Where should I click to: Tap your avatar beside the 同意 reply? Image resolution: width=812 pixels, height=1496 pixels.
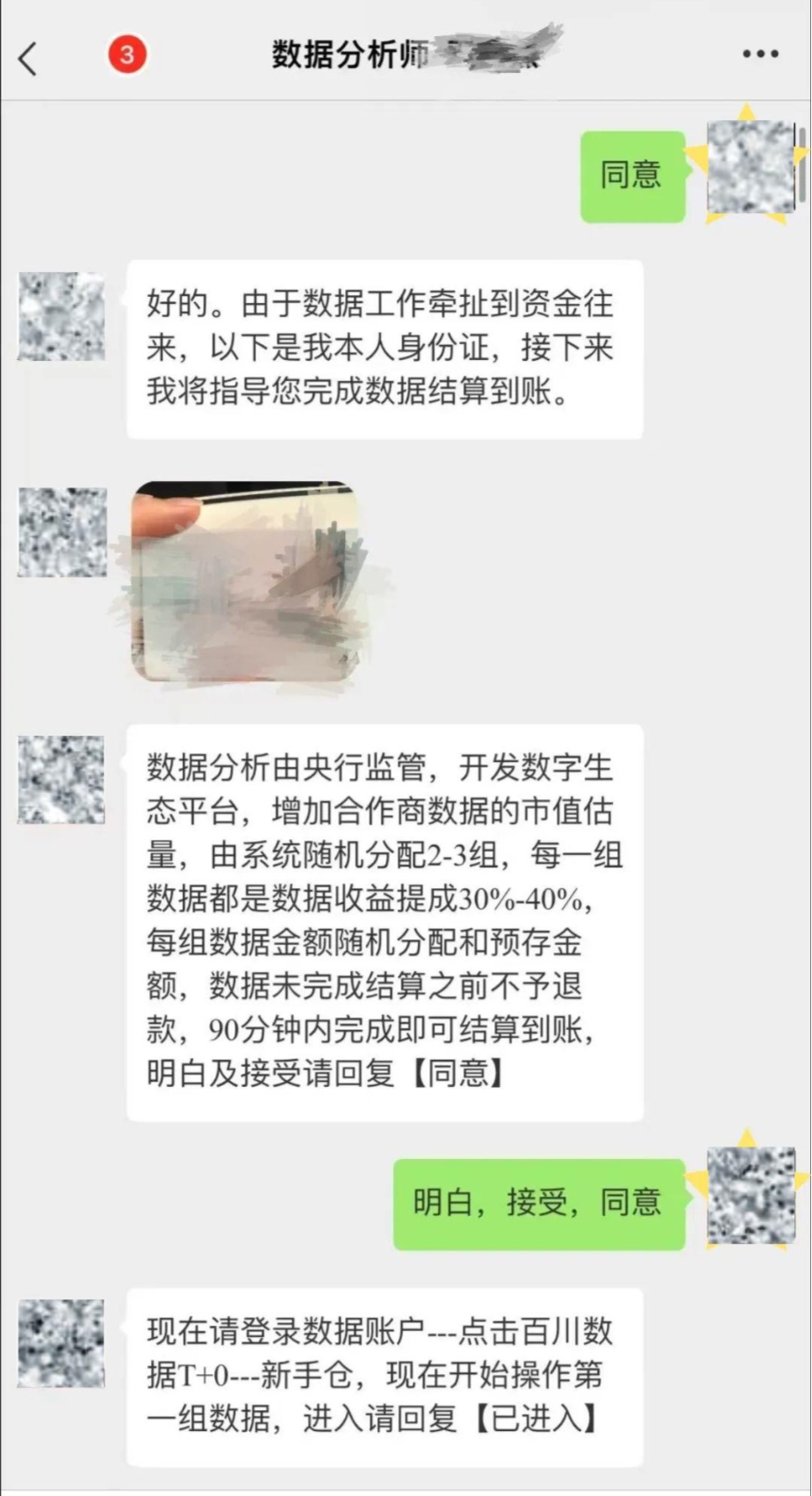tap(751, 167)
